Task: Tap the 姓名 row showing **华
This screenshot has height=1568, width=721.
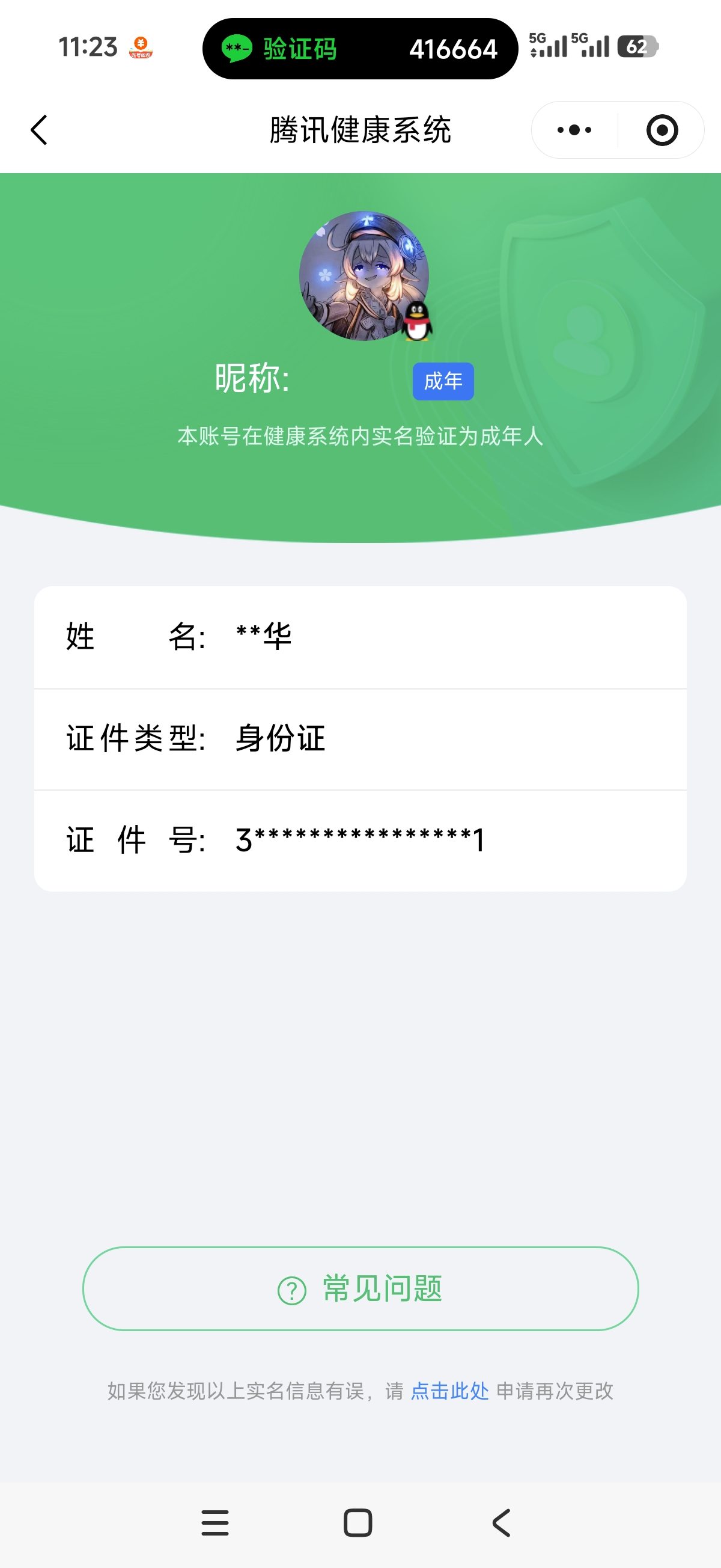Action: tap(360, 636)
